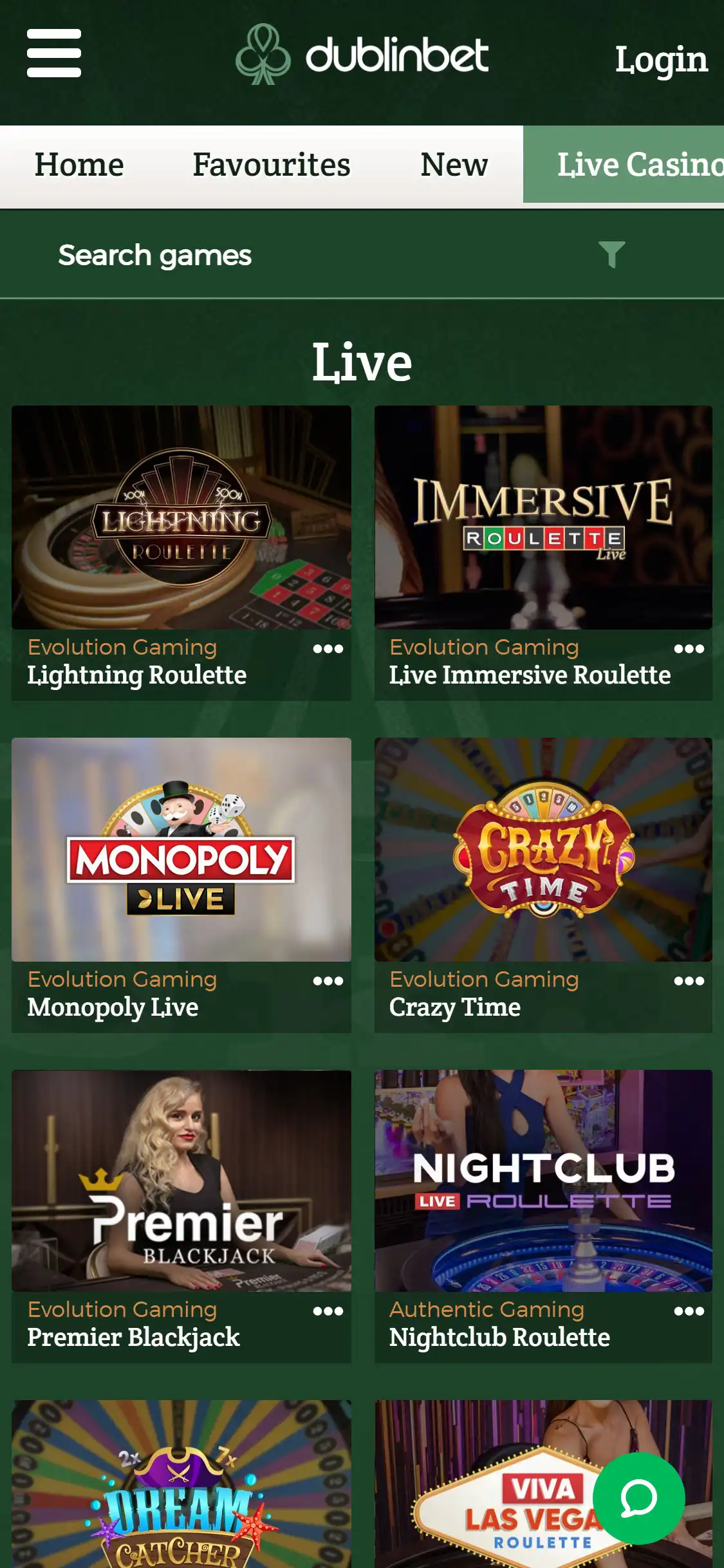Open the Lightning Roulette game tile

coord(181,518)
